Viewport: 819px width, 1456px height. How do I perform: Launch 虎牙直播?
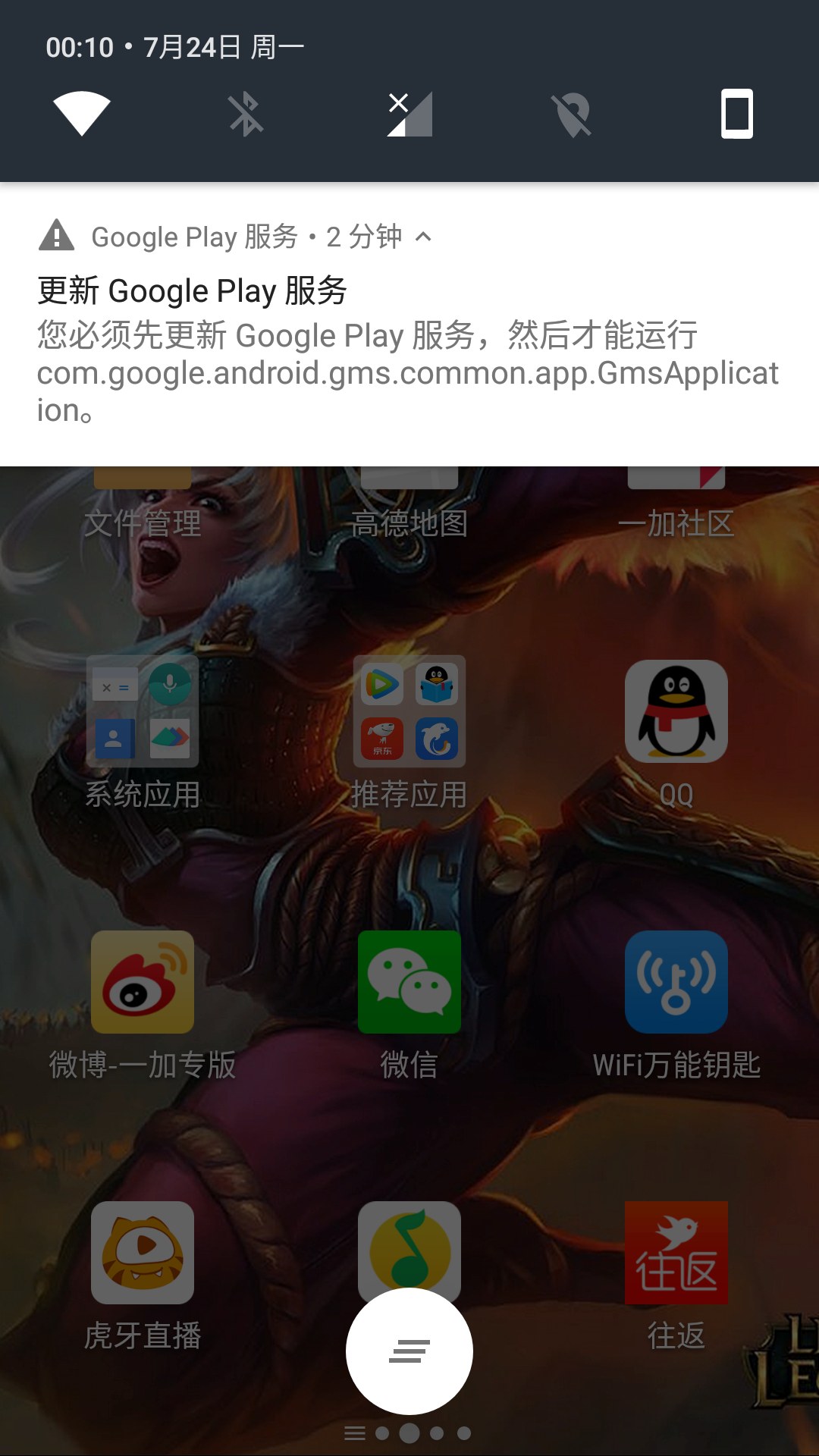[x=143, y=1253]
